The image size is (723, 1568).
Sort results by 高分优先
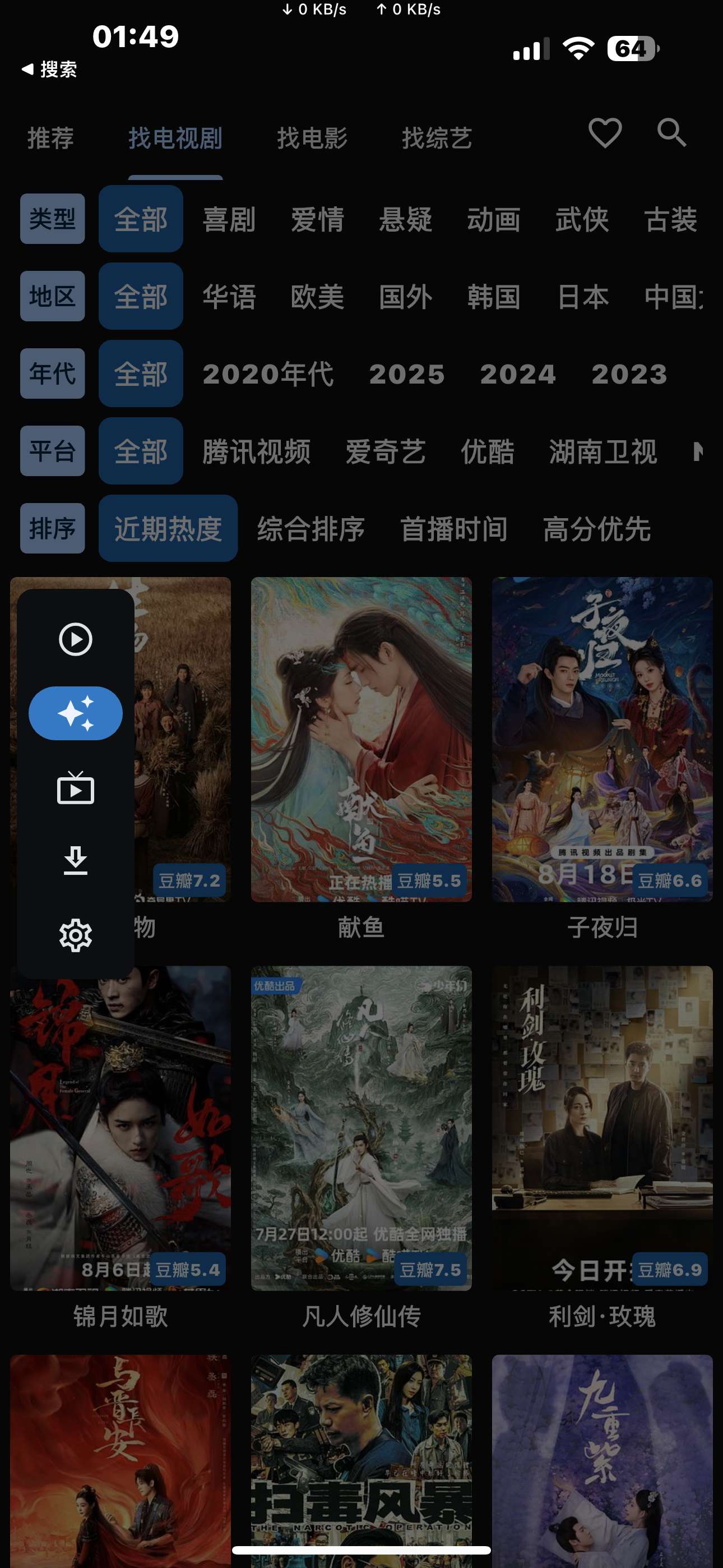pos(597,529)
